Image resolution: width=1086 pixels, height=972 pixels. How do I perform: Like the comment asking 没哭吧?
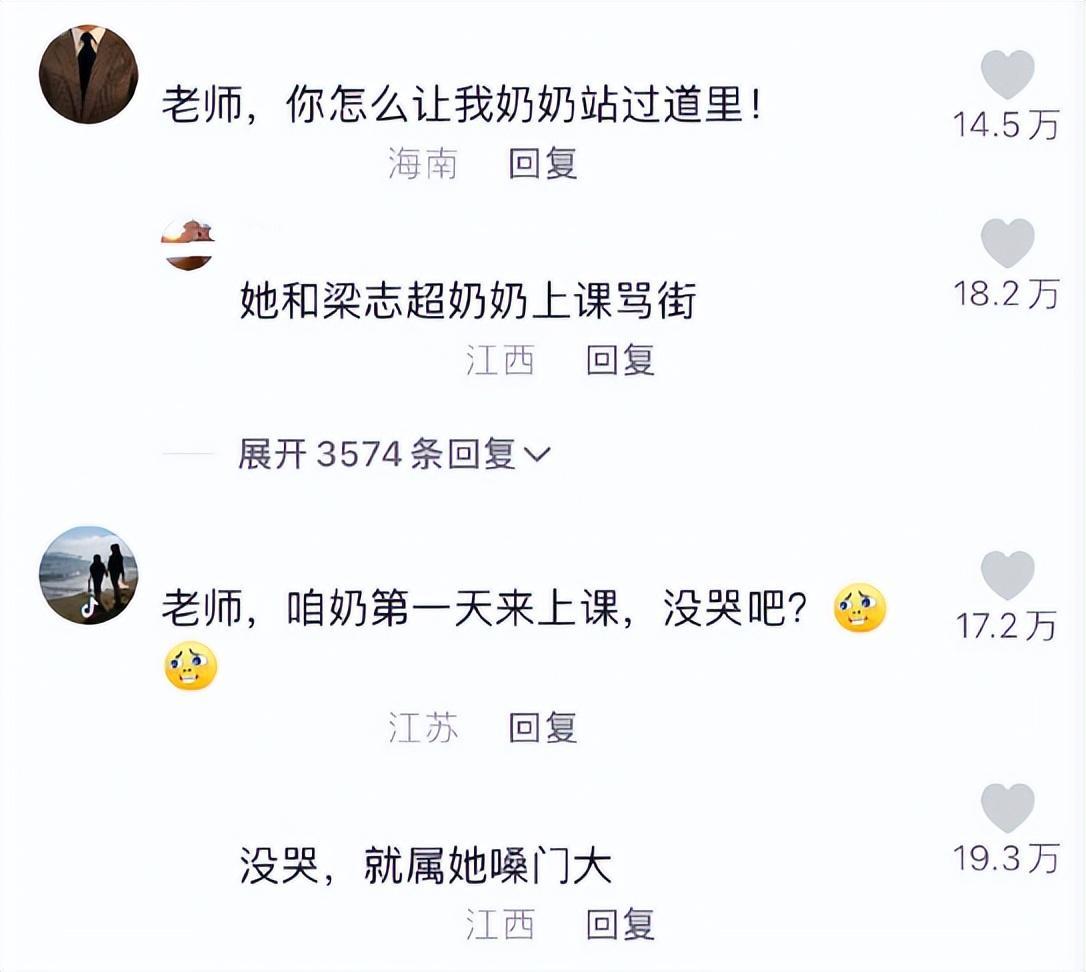[x=1006, y=576]
